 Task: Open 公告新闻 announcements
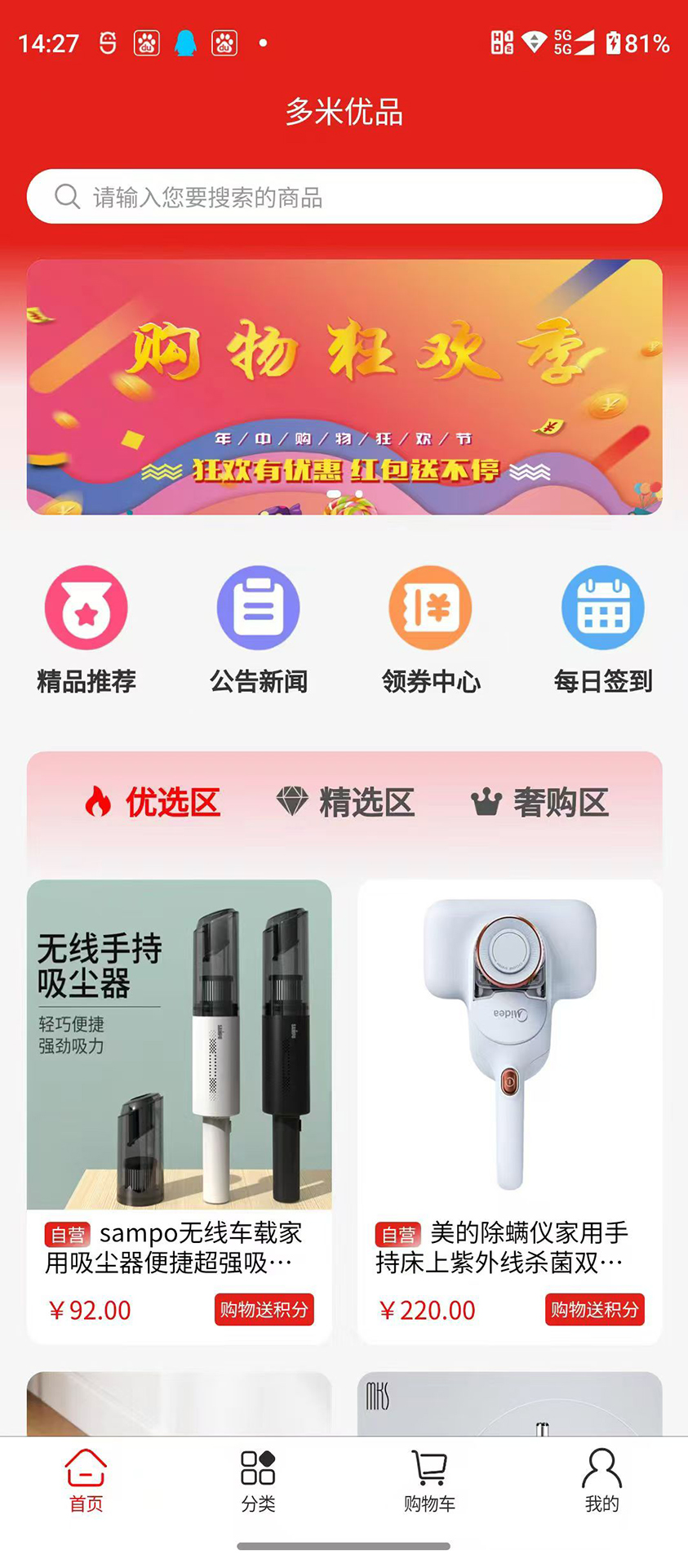click(x=259, y=630)
